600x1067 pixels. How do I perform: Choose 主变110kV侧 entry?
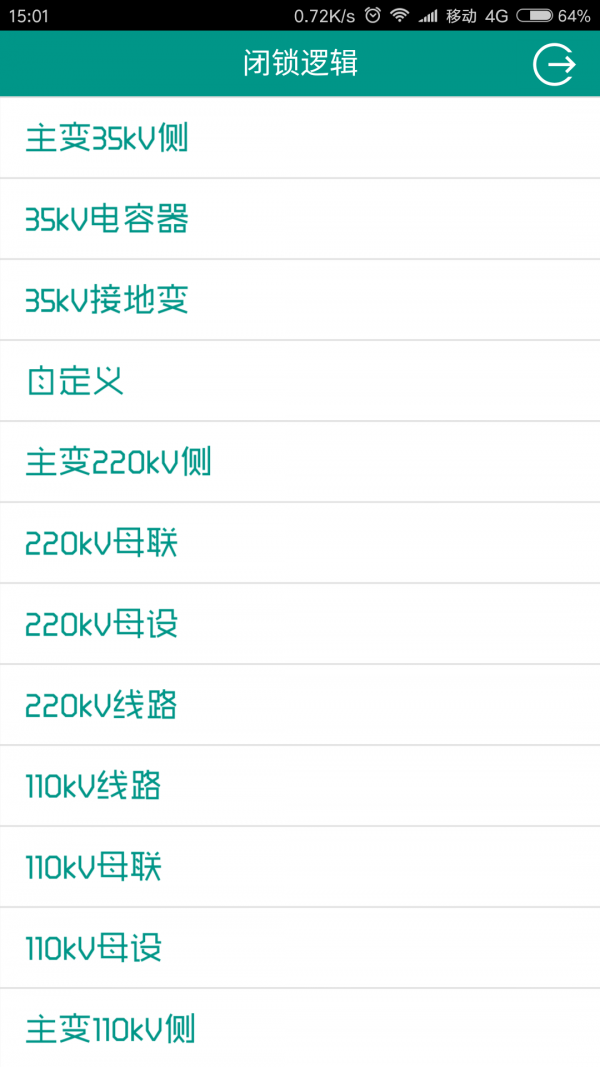300,1028
